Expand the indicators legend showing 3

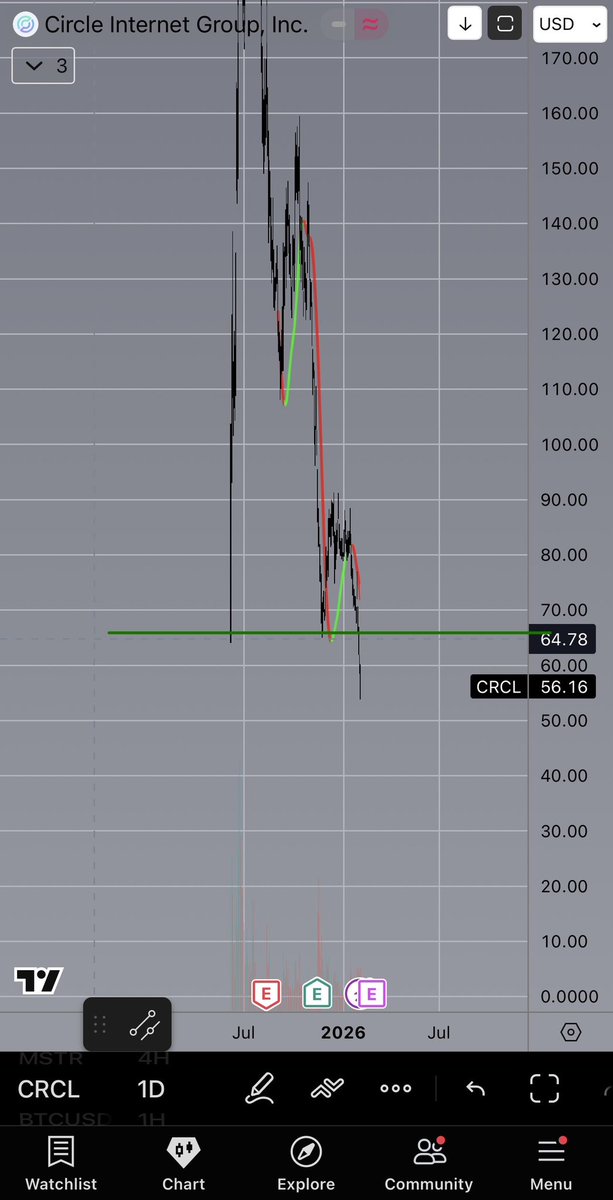[x=43, y=66]
